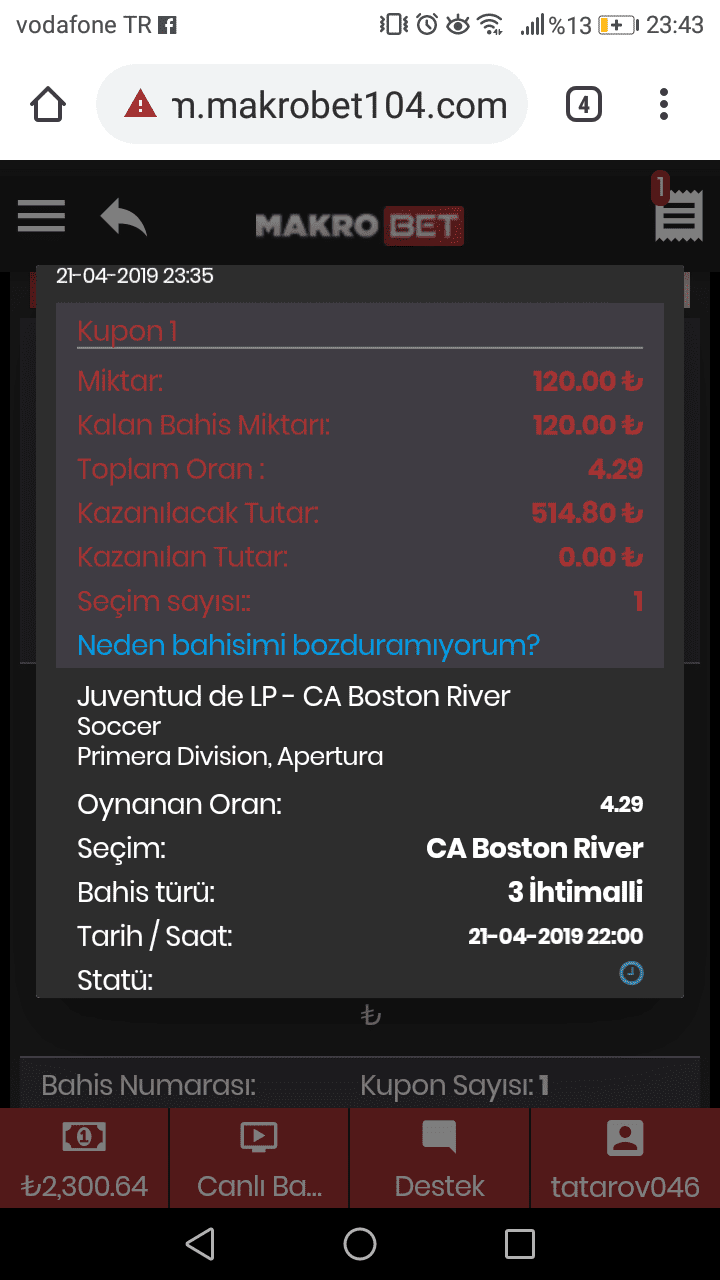Open the Destek support tab

pyautogui.click(x=440, y=1158)
